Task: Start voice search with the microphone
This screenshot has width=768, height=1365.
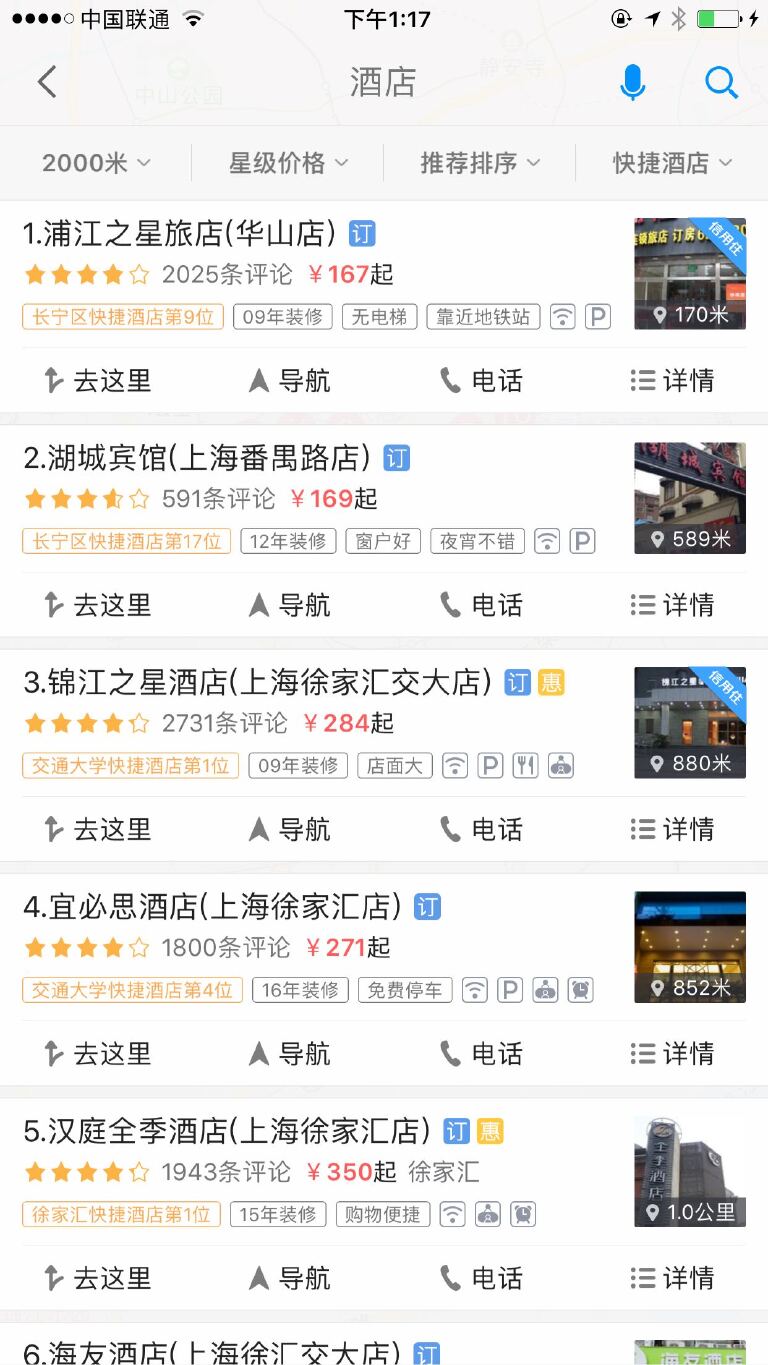Action: [x=632, y=82]
